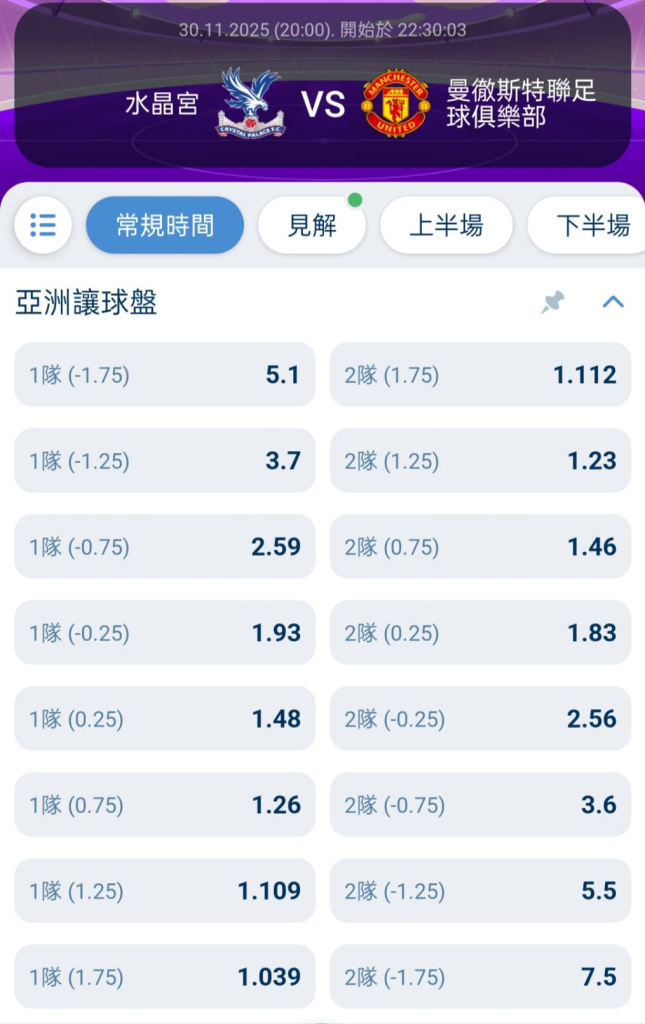Image resolution: width=645 pixels, height=1024 pixels.
Task: Switch to the 見解 tab
Action: (x=312, y=225)
